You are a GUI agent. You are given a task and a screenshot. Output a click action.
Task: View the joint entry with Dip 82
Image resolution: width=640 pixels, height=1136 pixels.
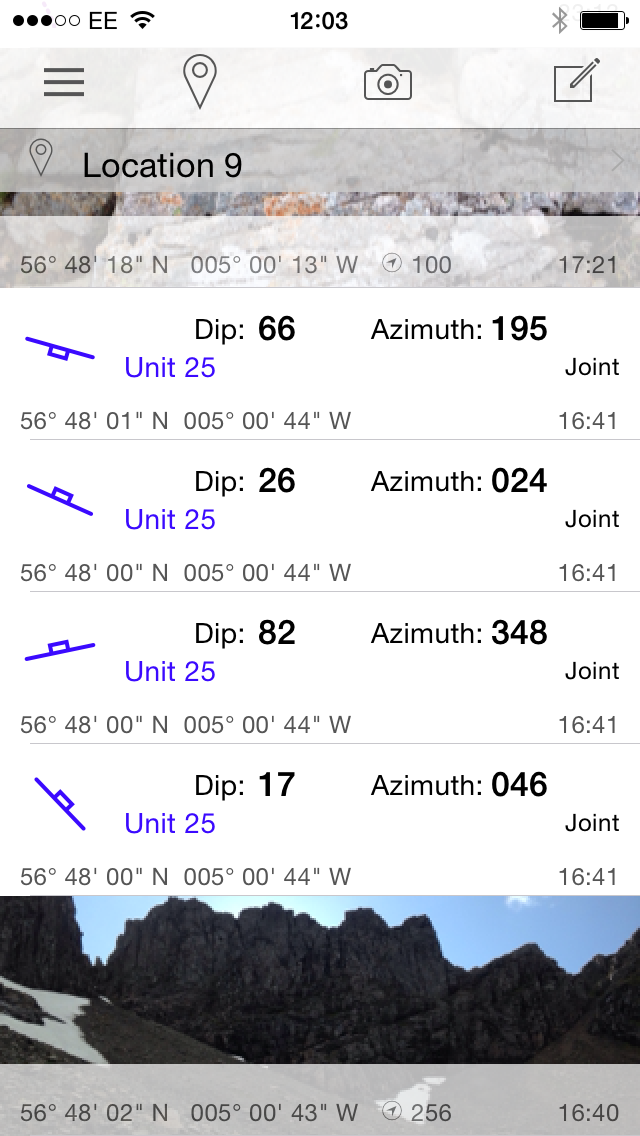(x=320, y=668)
